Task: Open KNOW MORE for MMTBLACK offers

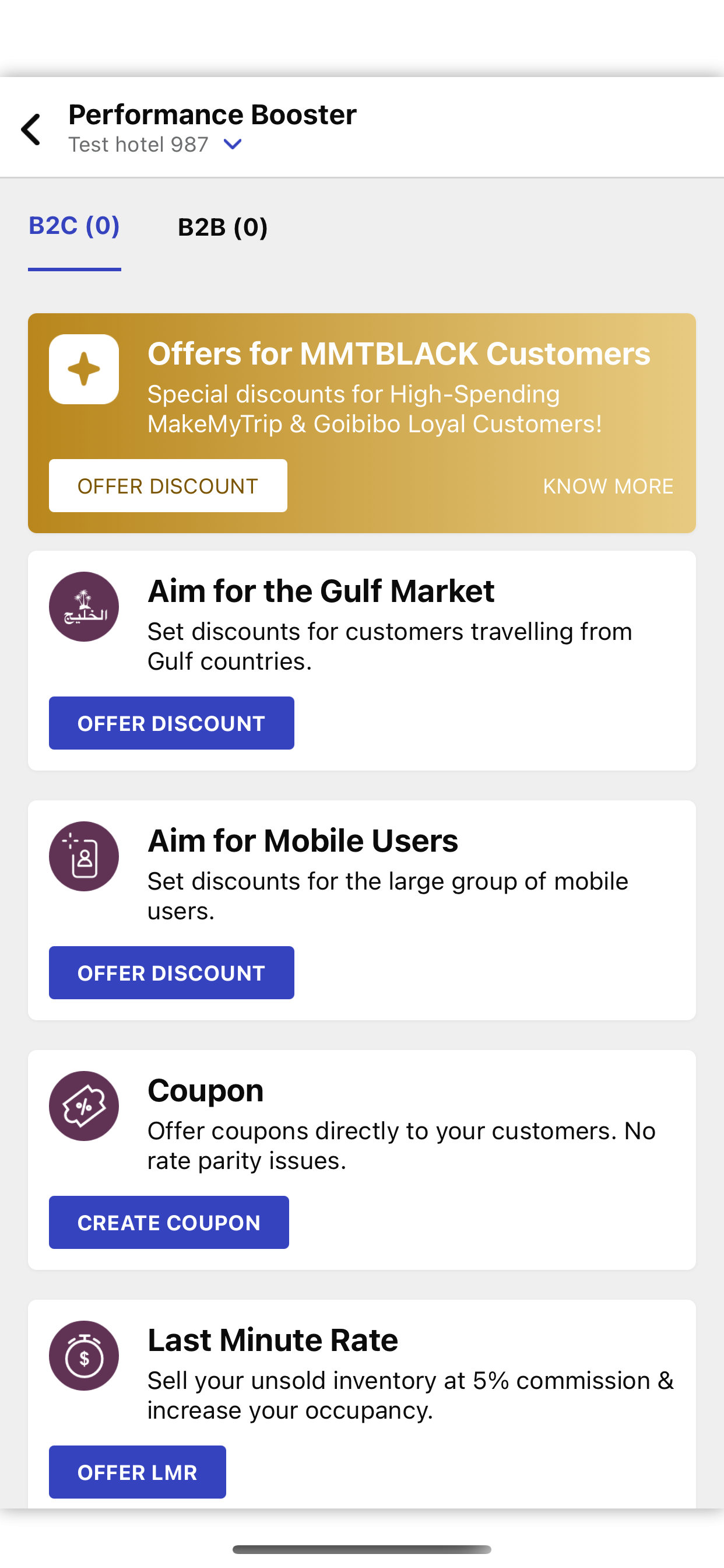Action: pyautogui.click(x=608, y=486)
